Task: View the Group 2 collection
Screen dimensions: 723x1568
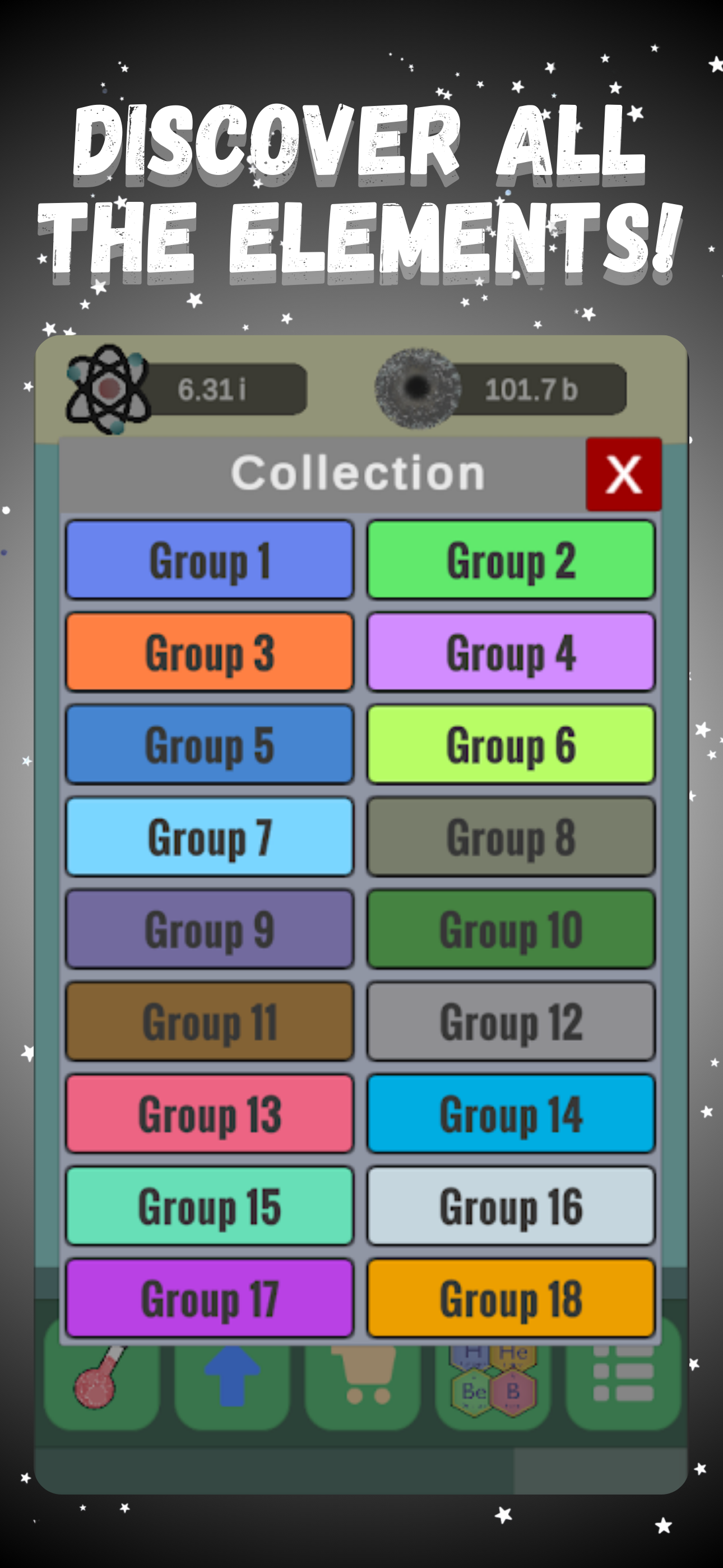Action: 511,560
